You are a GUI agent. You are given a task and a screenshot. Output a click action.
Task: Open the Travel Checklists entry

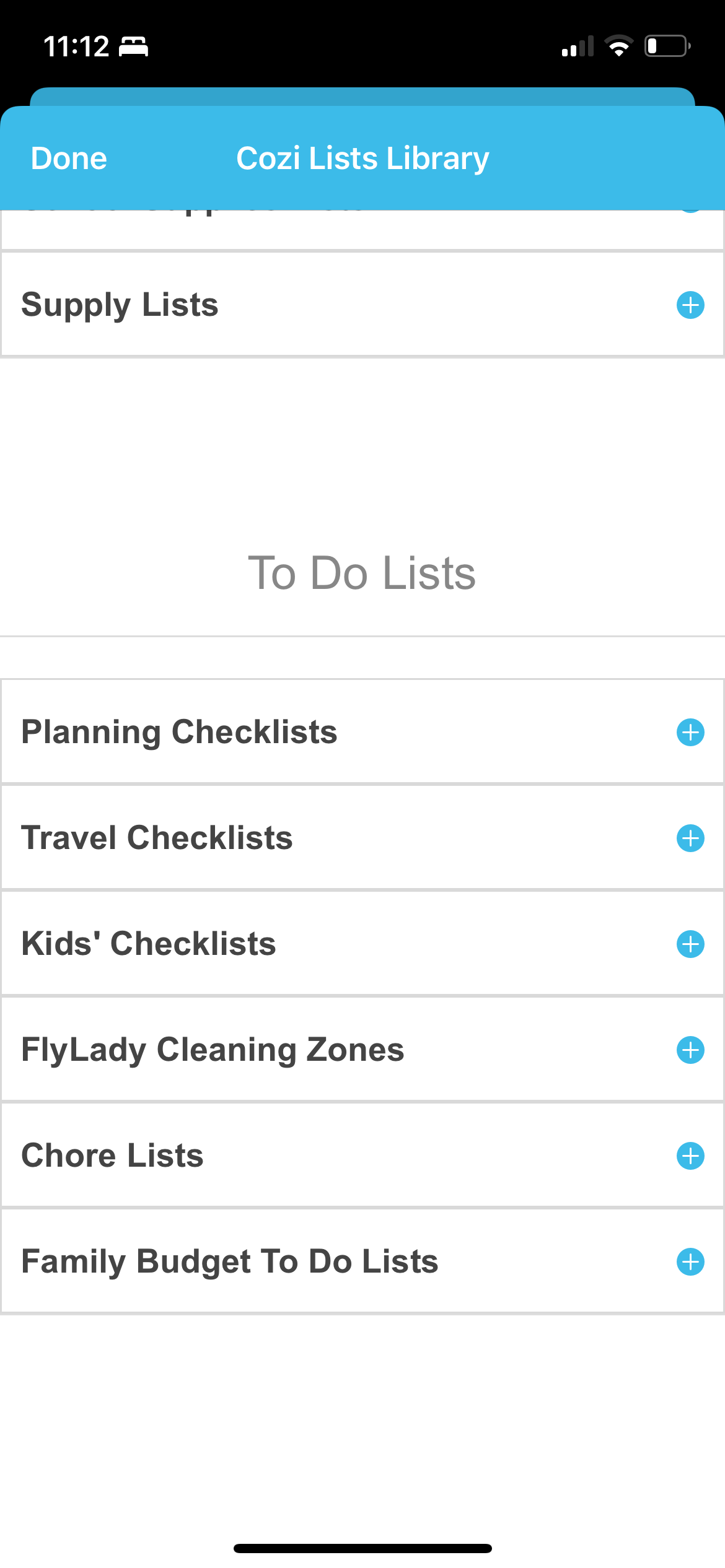(248, 838)
